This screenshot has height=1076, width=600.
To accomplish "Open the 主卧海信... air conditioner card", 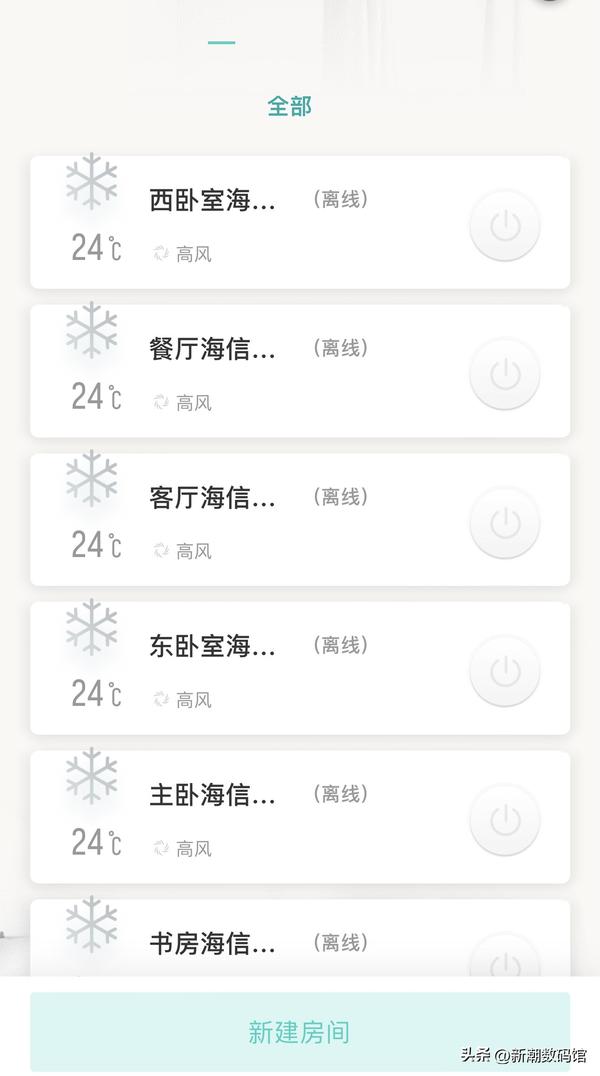I will (x=300, y=817).
